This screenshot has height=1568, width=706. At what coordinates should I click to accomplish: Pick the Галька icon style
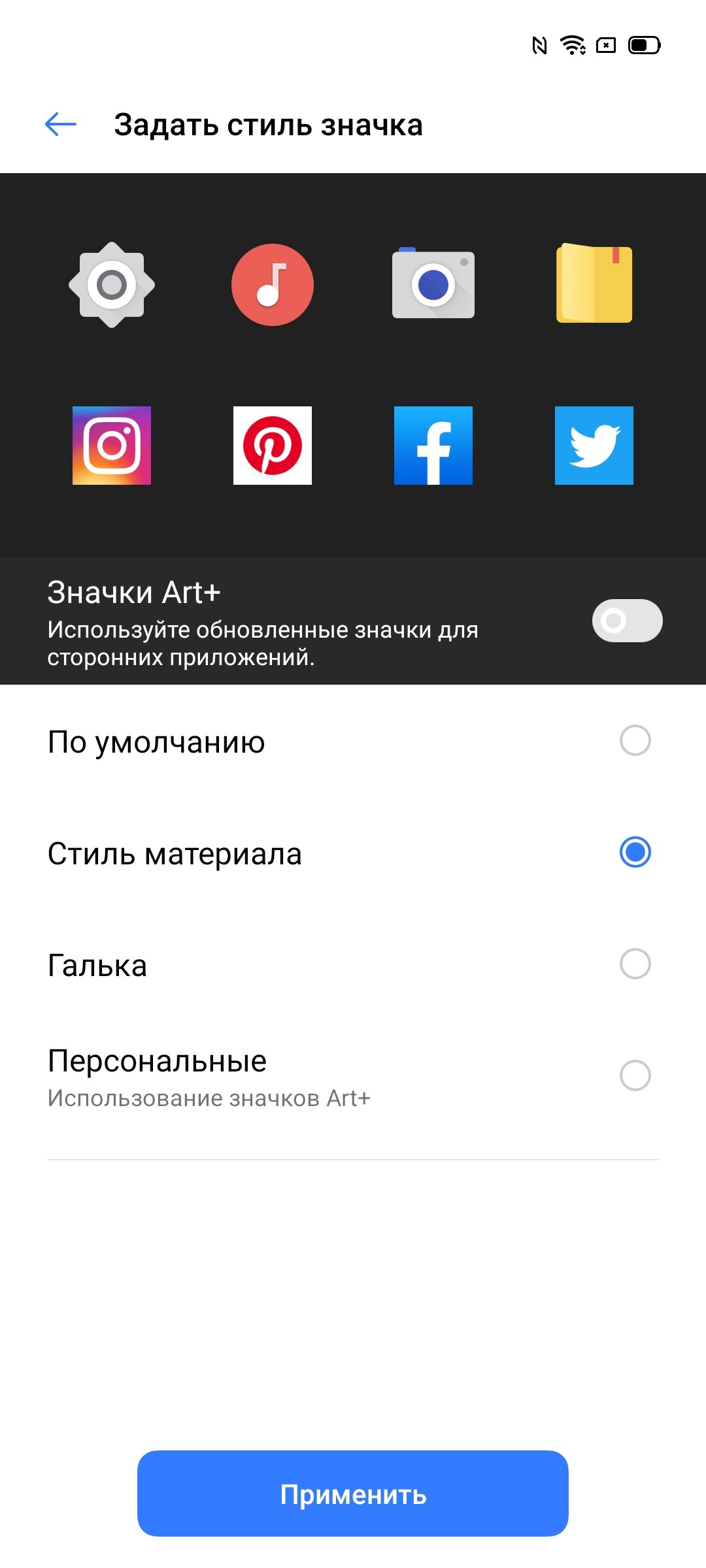pos(353,964)
